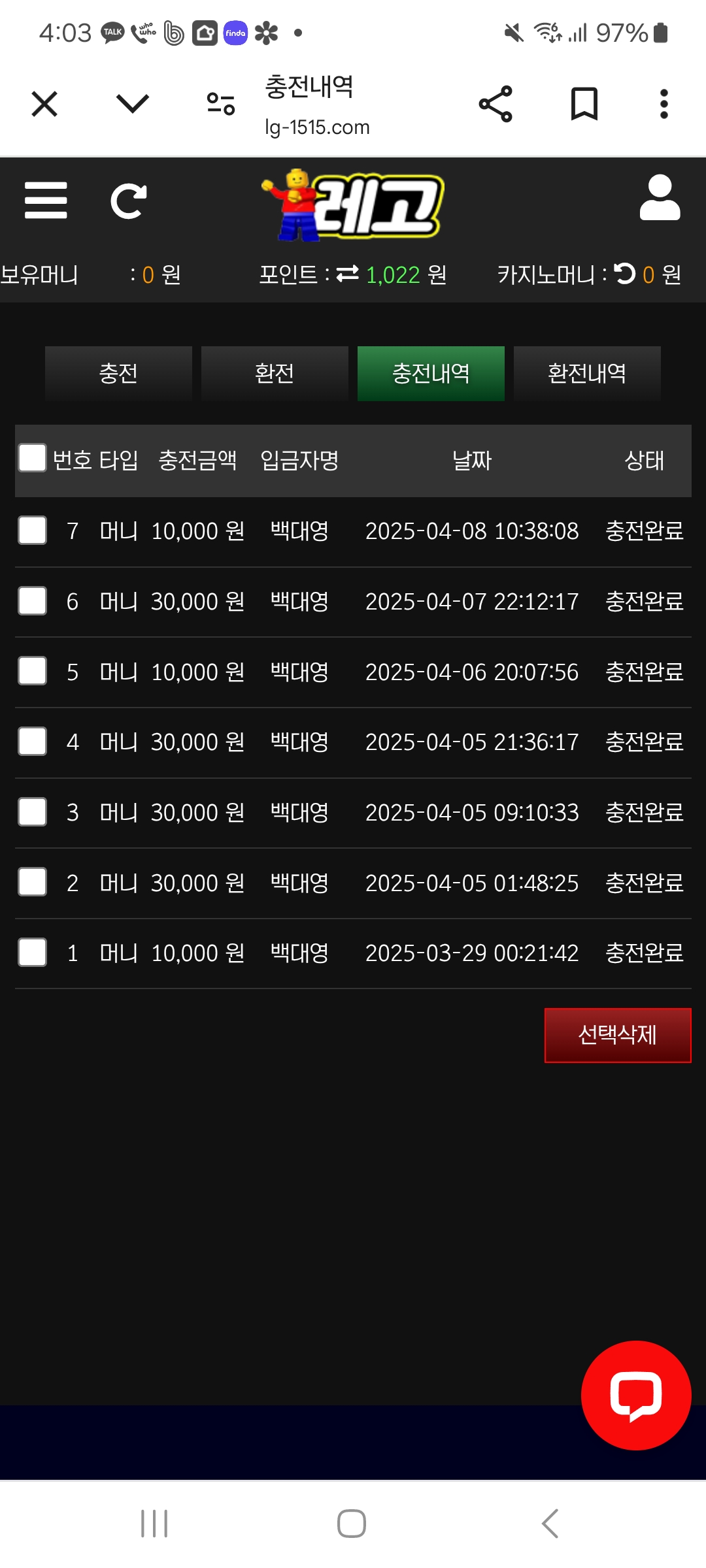Open the 환전내역 tab

coord(587,373)
